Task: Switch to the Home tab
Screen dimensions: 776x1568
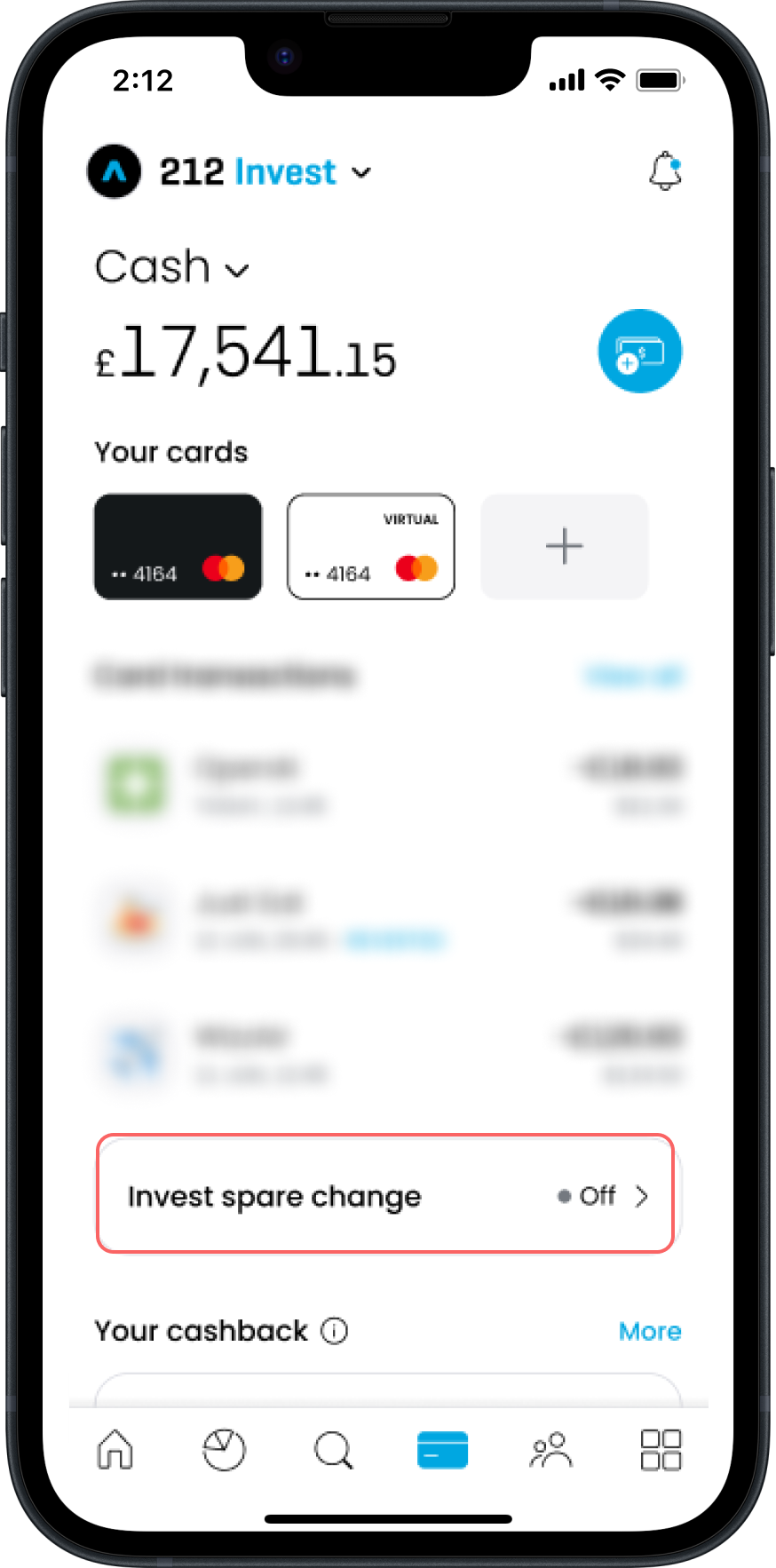Action: 115,1451
